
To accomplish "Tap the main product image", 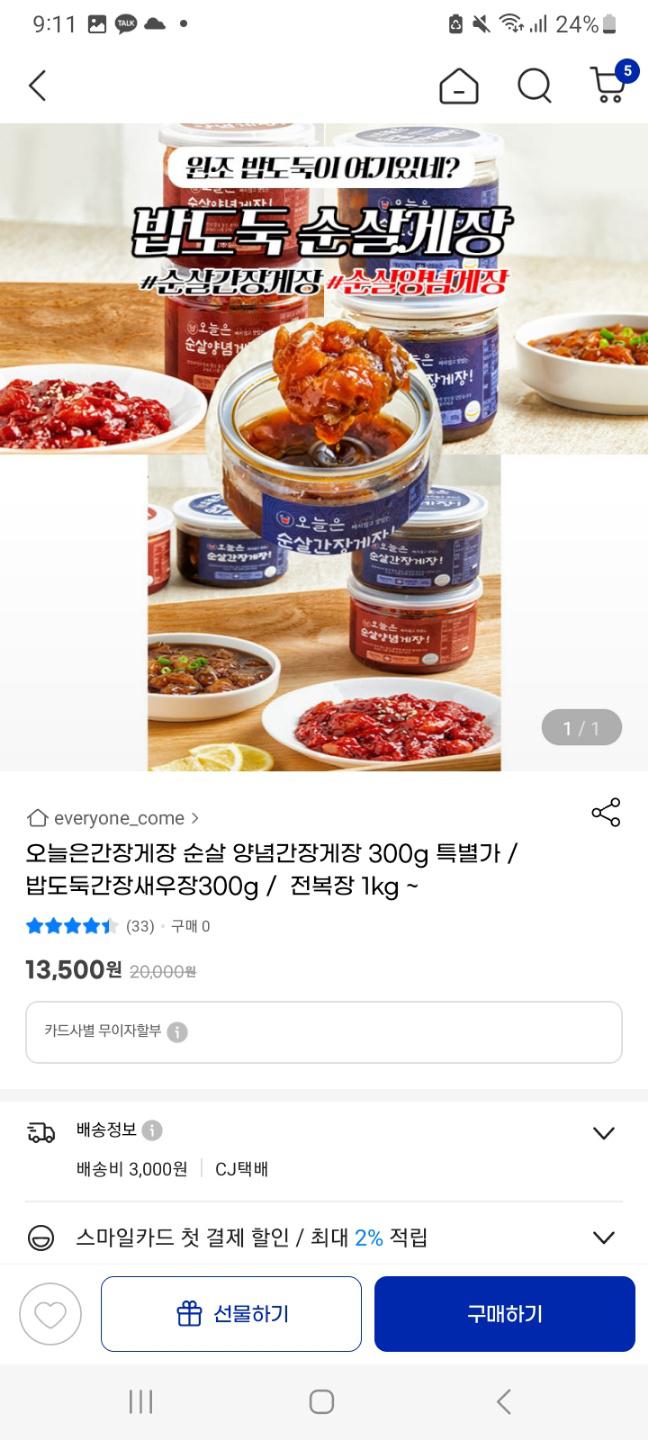I will click(x=324, y=447).
